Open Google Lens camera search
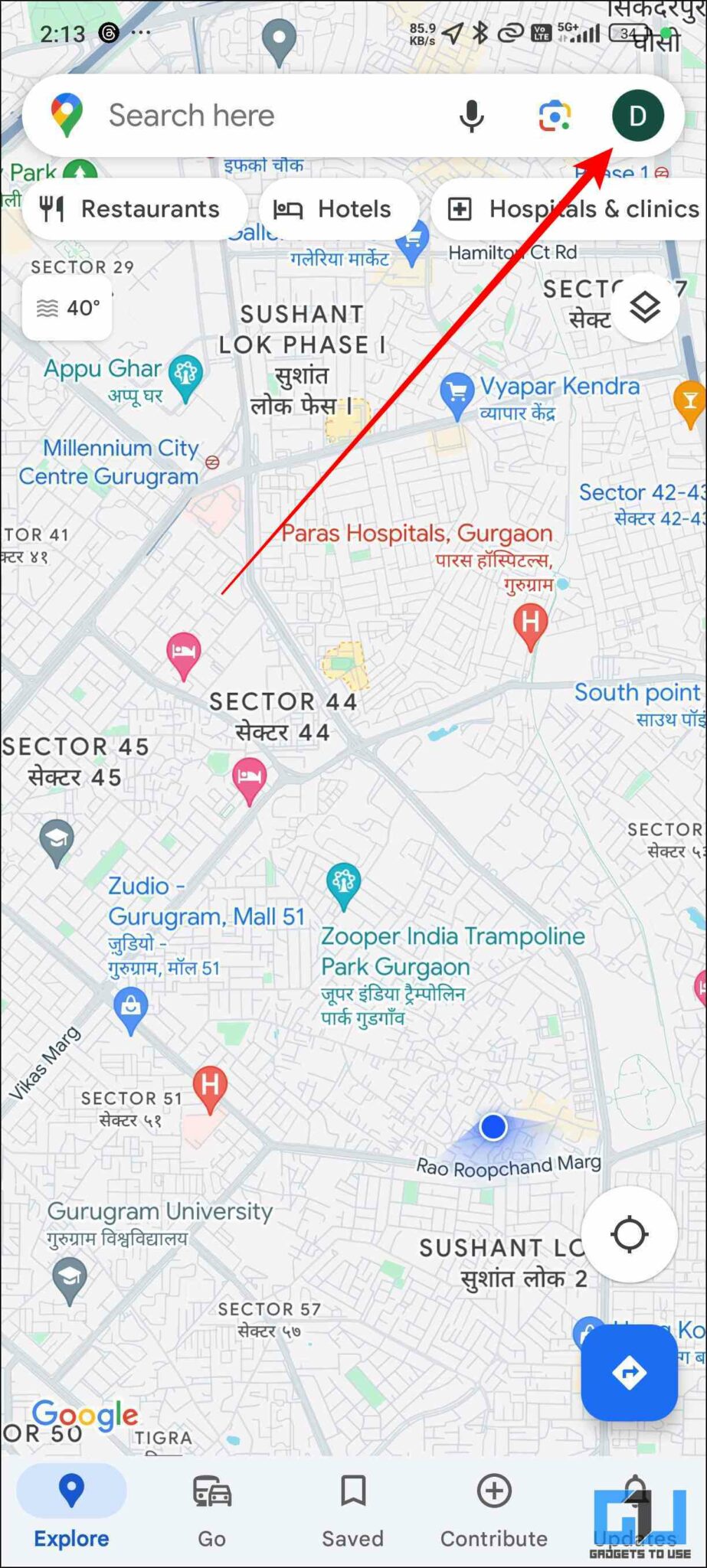Screen dimensions: 707x1568 554,116
